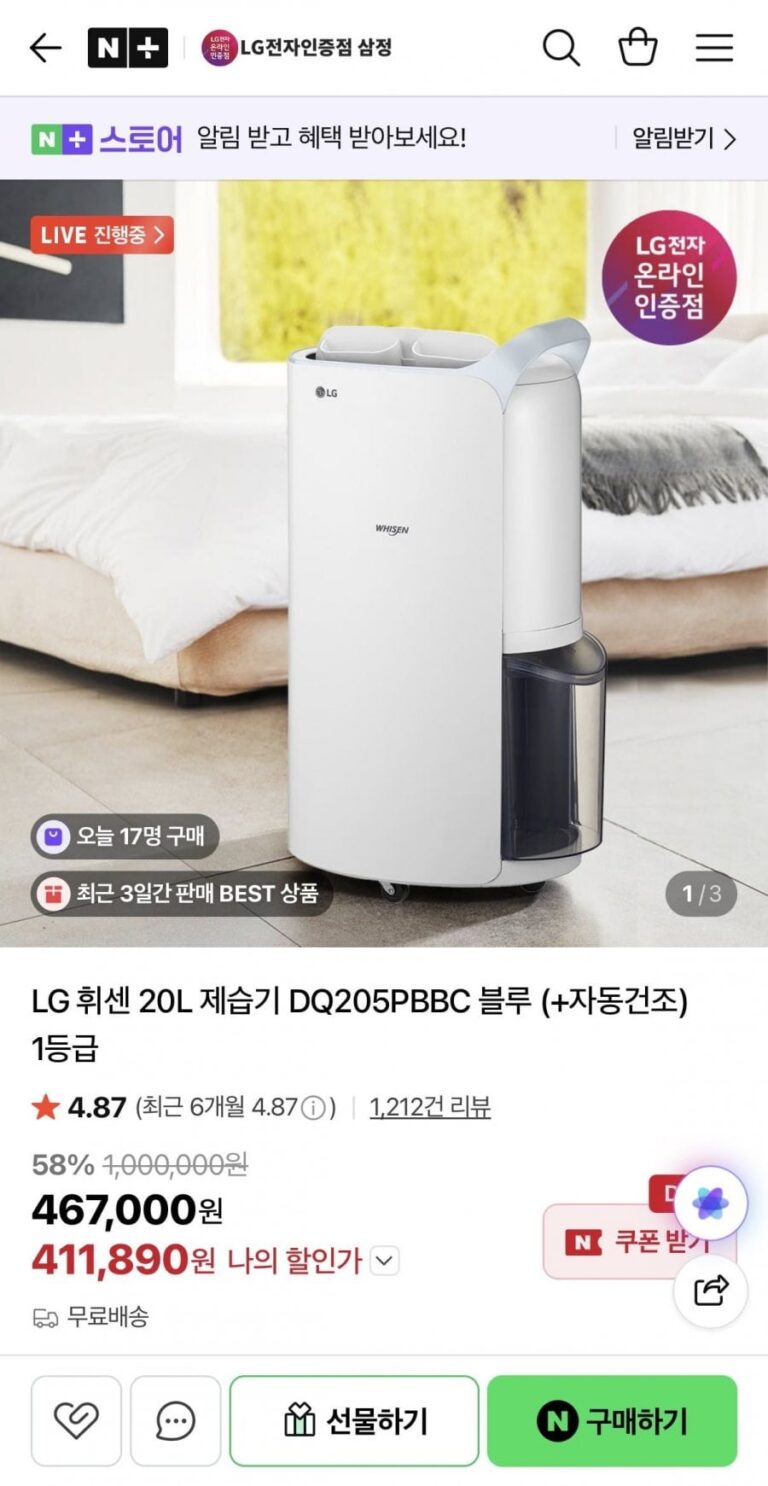
Task: Open the chat inquiry button
Action: tap(176, 1421)
